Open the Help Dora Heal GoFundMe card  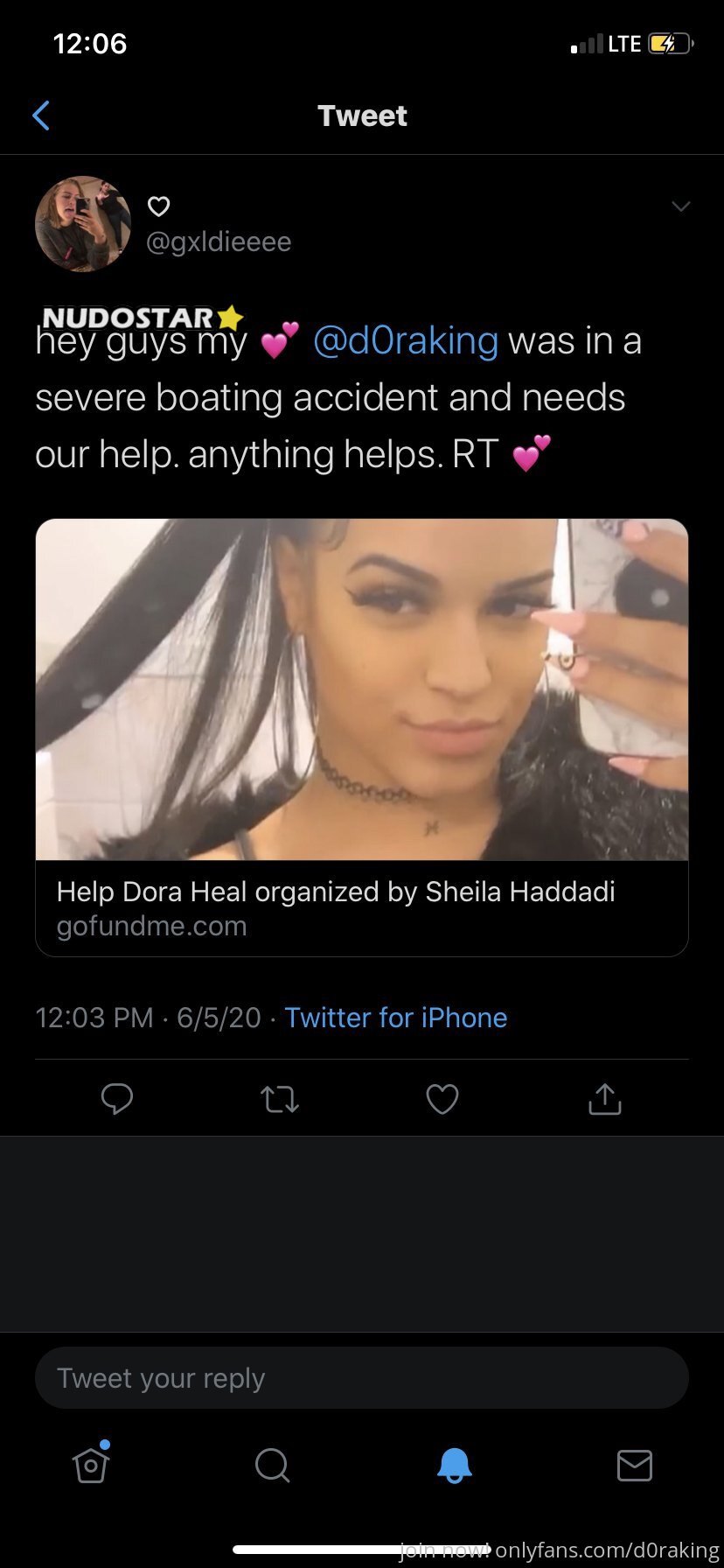(362, 737)
